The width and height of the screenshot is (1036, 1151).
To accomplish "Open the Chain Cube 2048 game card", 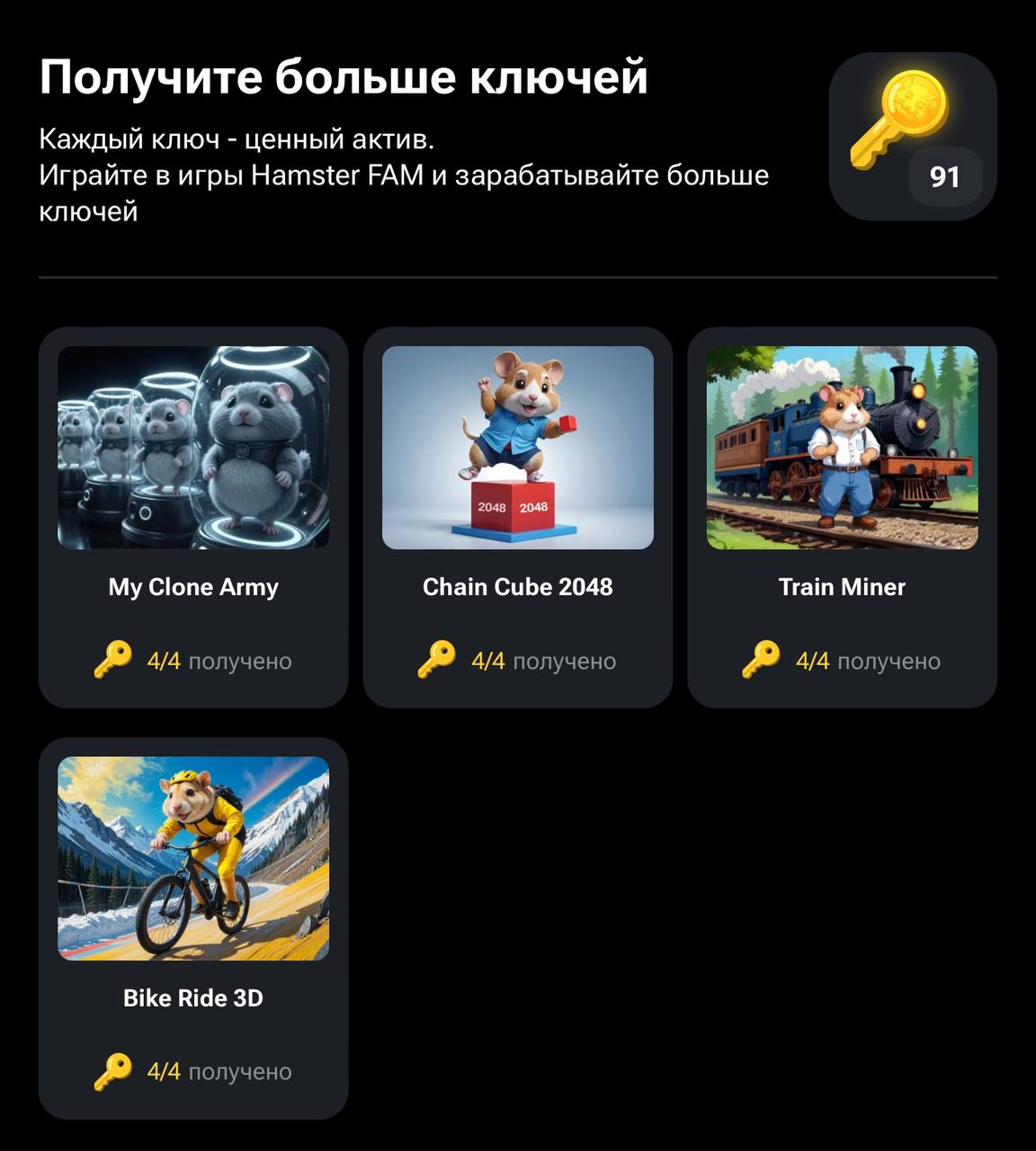I will (x=517, y=517).
